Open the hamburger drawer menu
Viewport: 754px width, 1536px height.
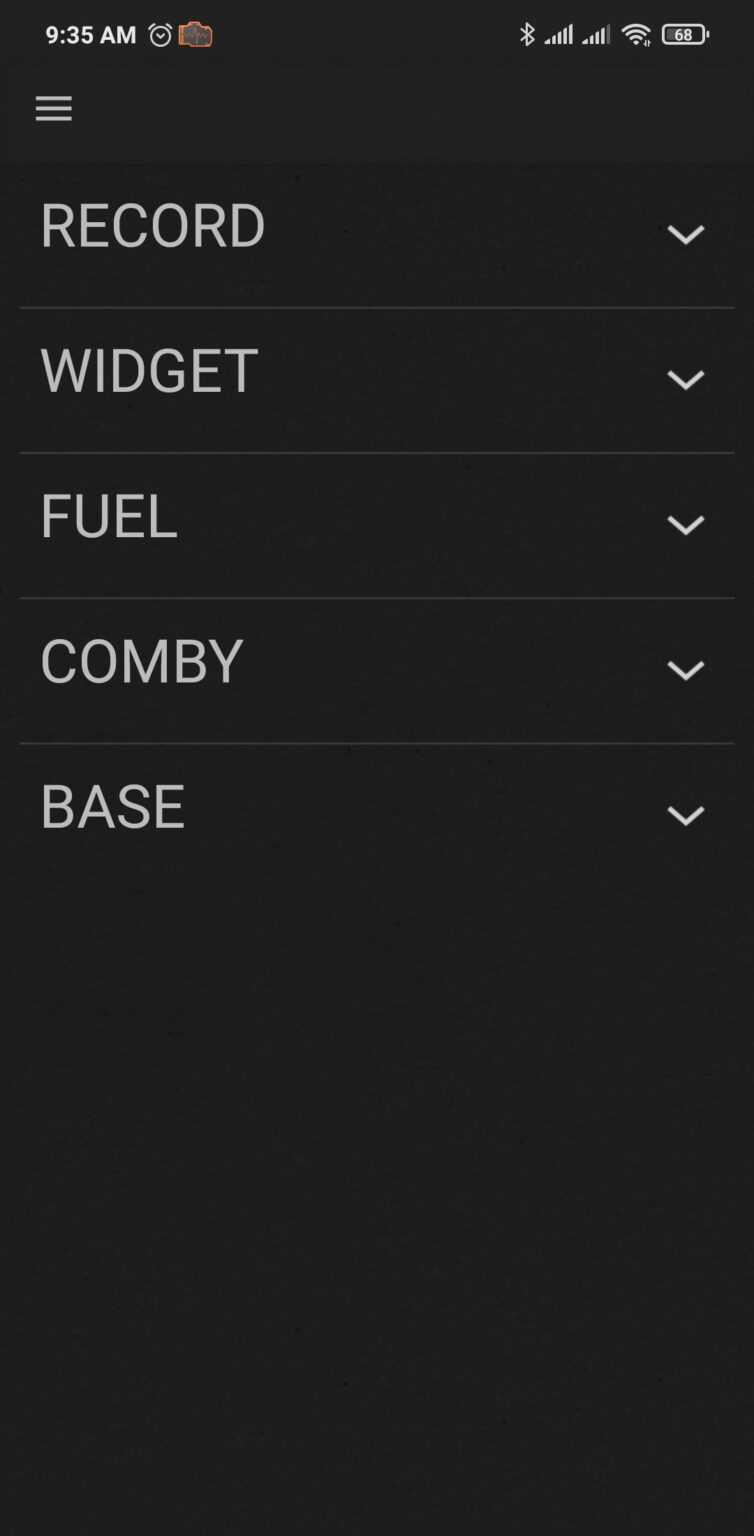coord(54,109)
